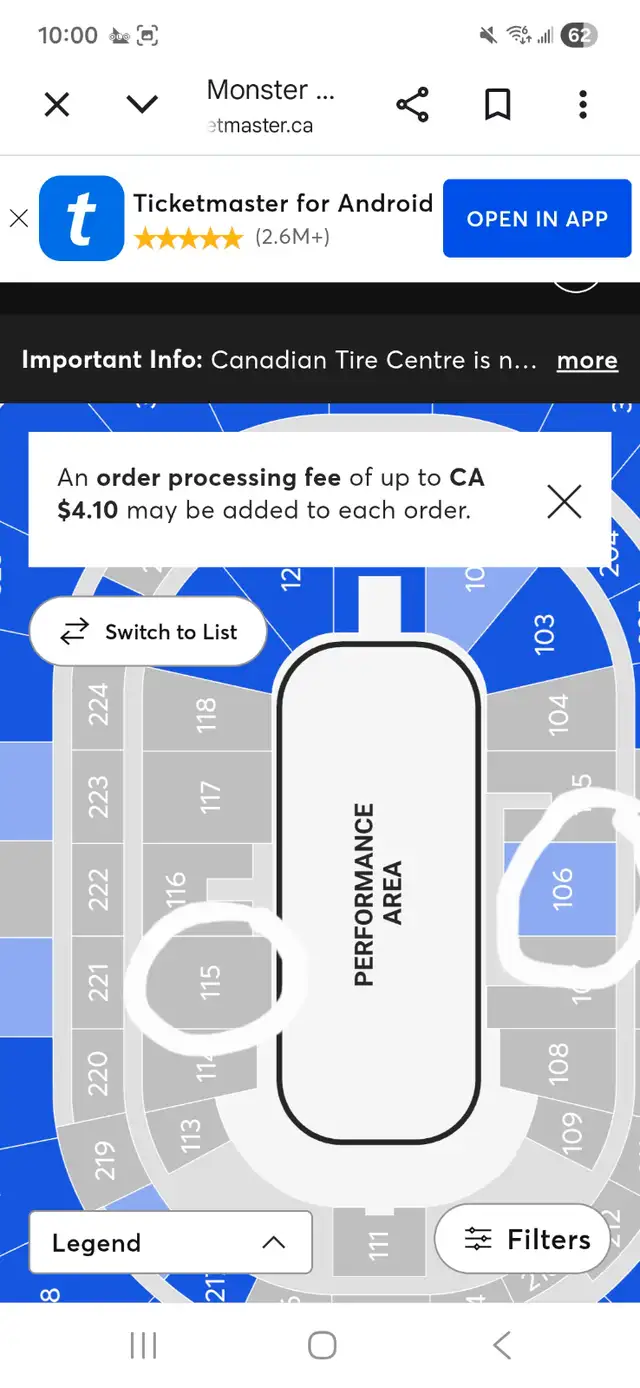
Task: Open the 'more' link in Important Info
Action: click(x=587, y=360)
